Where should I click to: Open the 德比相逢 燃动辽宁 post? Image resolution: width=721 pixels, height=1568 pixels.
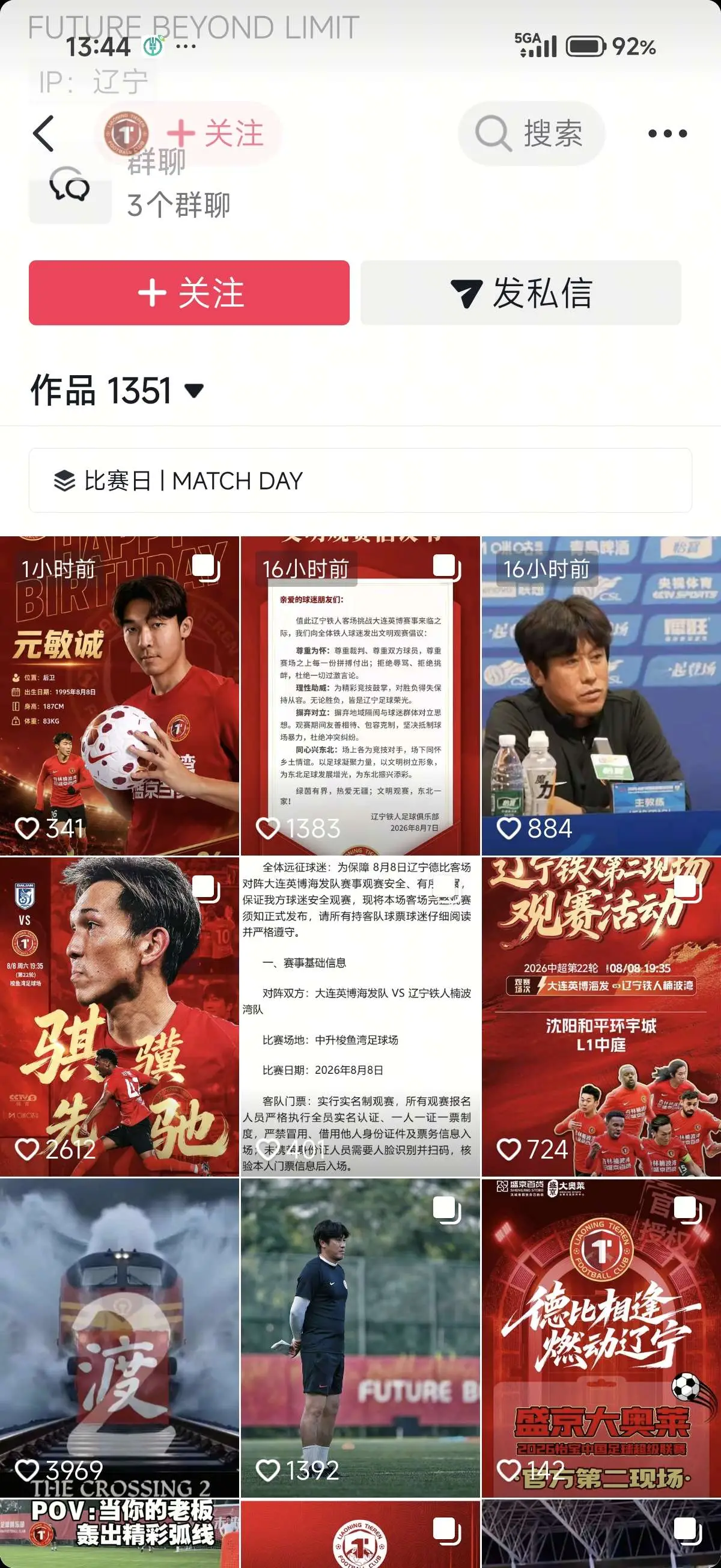click(601, 1338)
